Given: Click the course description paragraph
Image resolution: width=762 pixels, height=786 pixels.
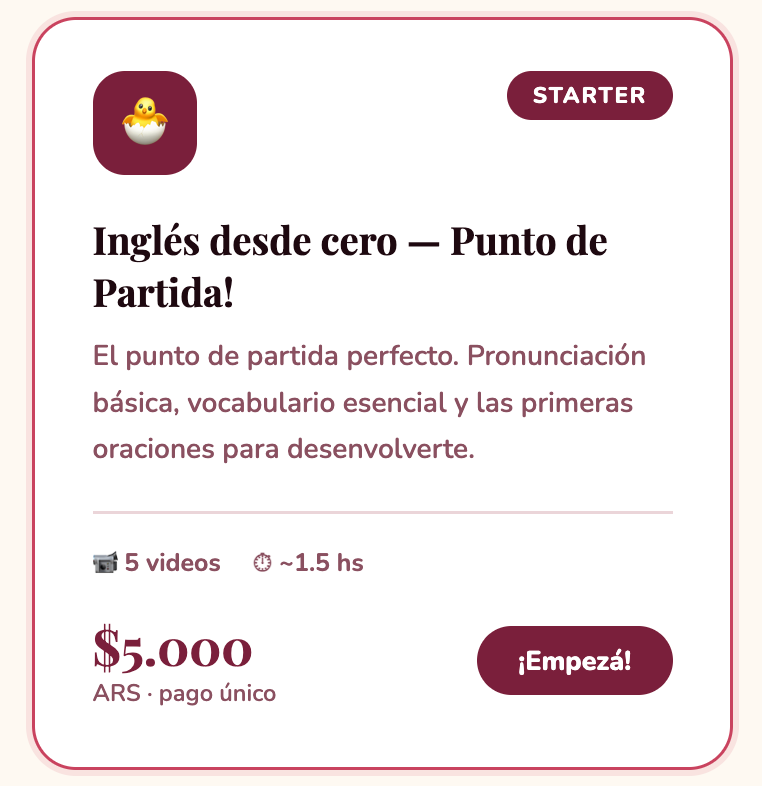Looking at the screenshot, I should pos(370,400).
